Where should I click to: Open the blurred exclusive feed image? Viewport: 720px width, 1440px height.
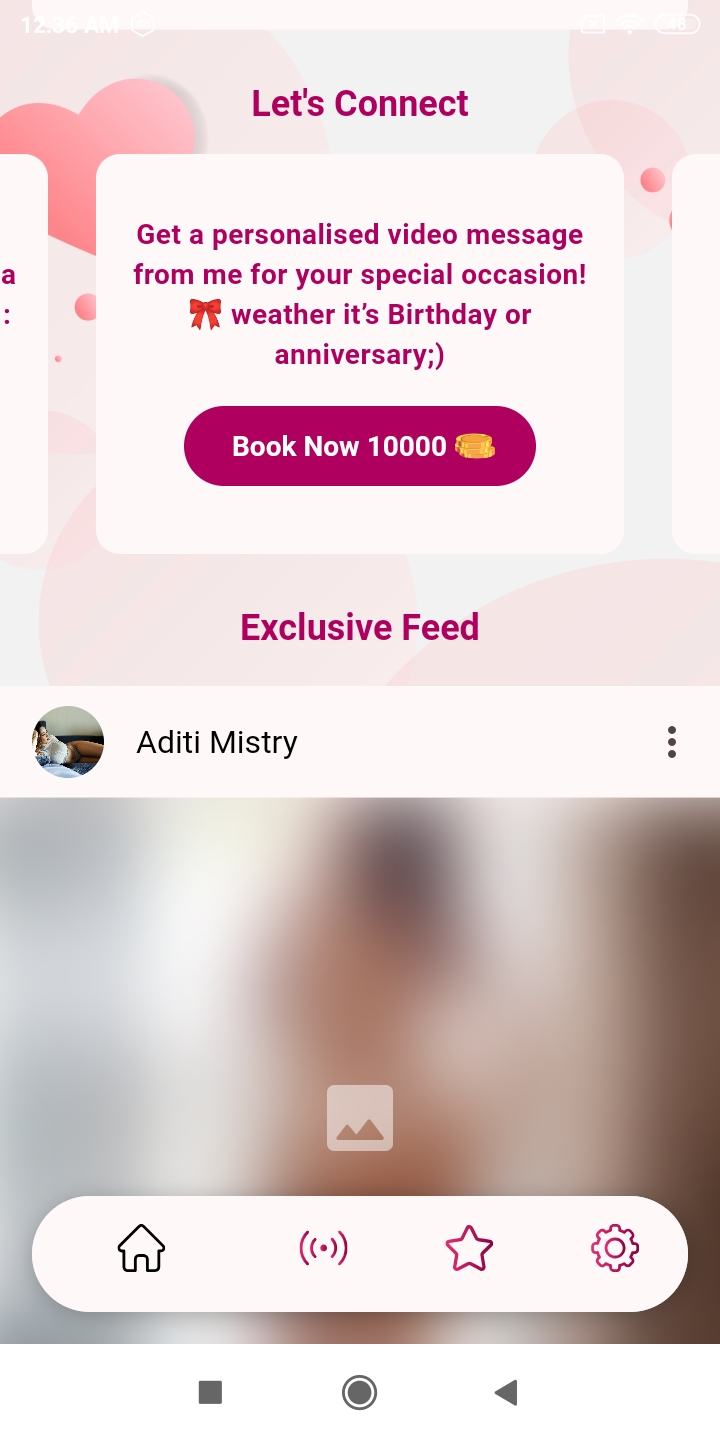coord(360,1000)
